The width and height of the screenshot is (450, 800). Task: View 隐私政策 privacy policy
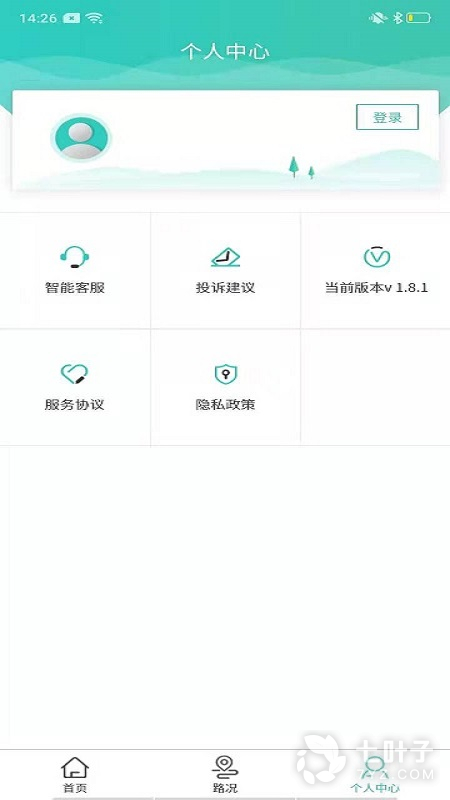point(226,388)
